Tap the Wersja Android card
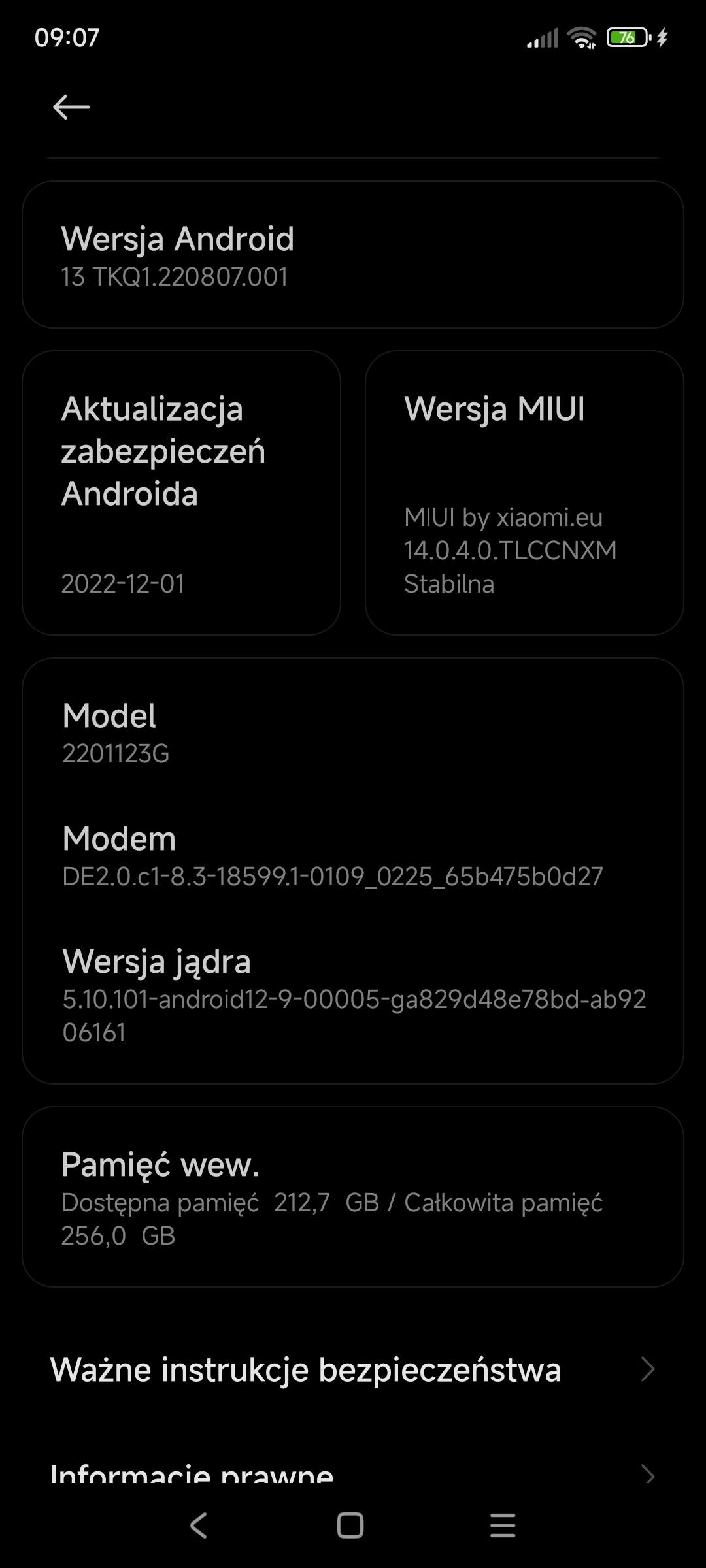 [x=353, y=255]
